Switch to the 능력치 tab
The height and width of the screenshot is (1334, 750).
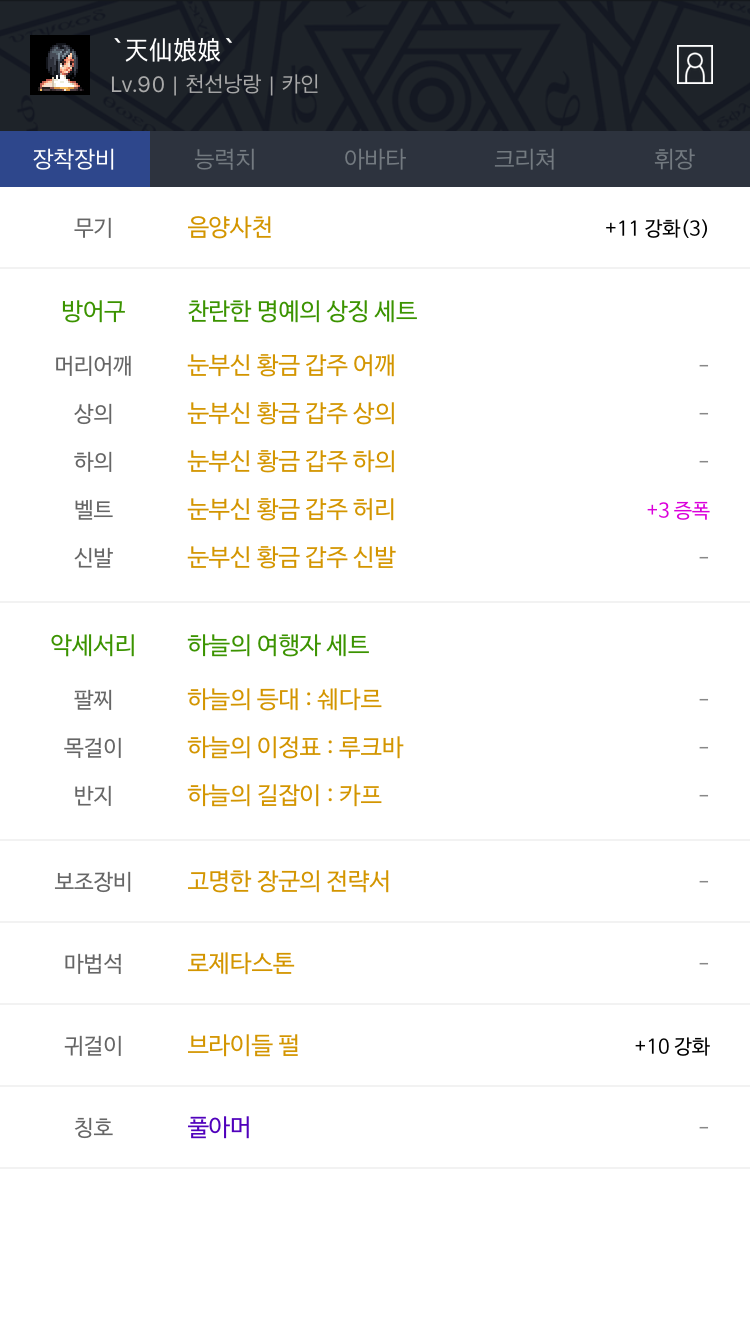tap(225, 158)
